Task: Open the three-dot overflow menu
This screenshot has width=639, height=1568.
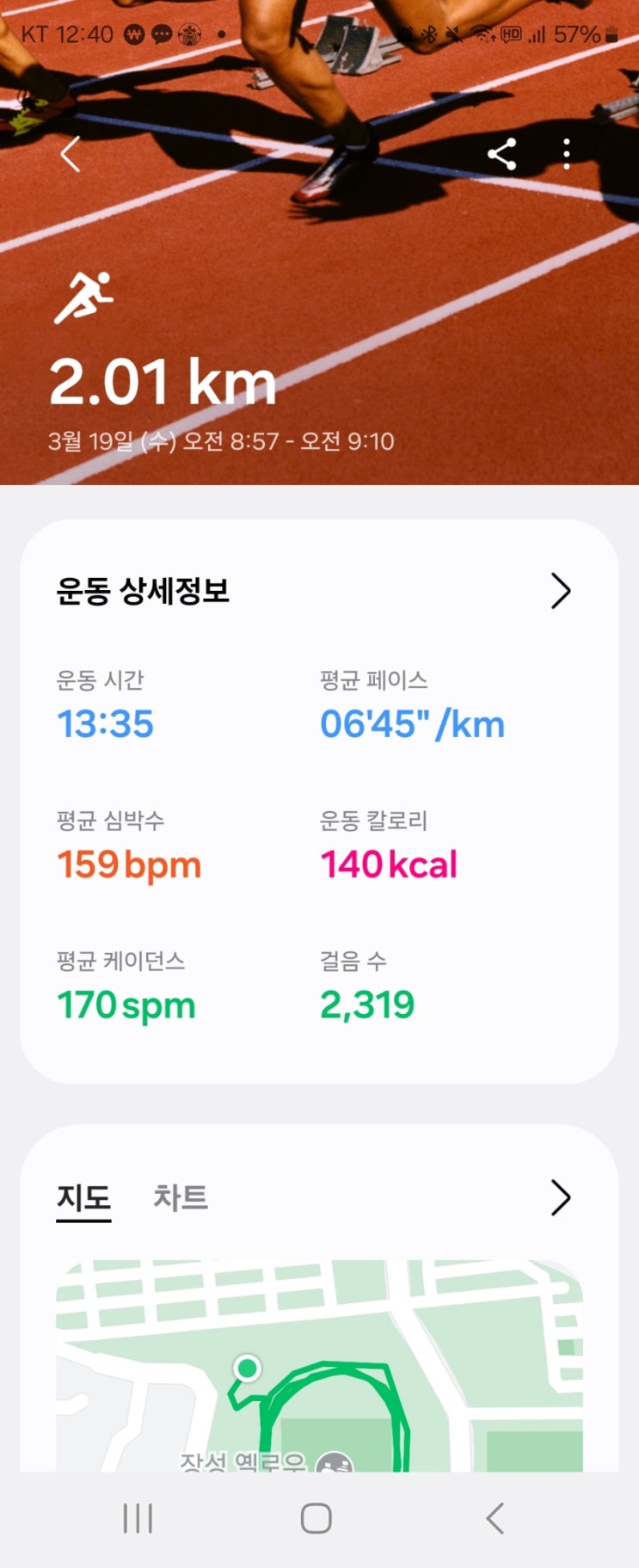Action: click(x=566, y=154)
